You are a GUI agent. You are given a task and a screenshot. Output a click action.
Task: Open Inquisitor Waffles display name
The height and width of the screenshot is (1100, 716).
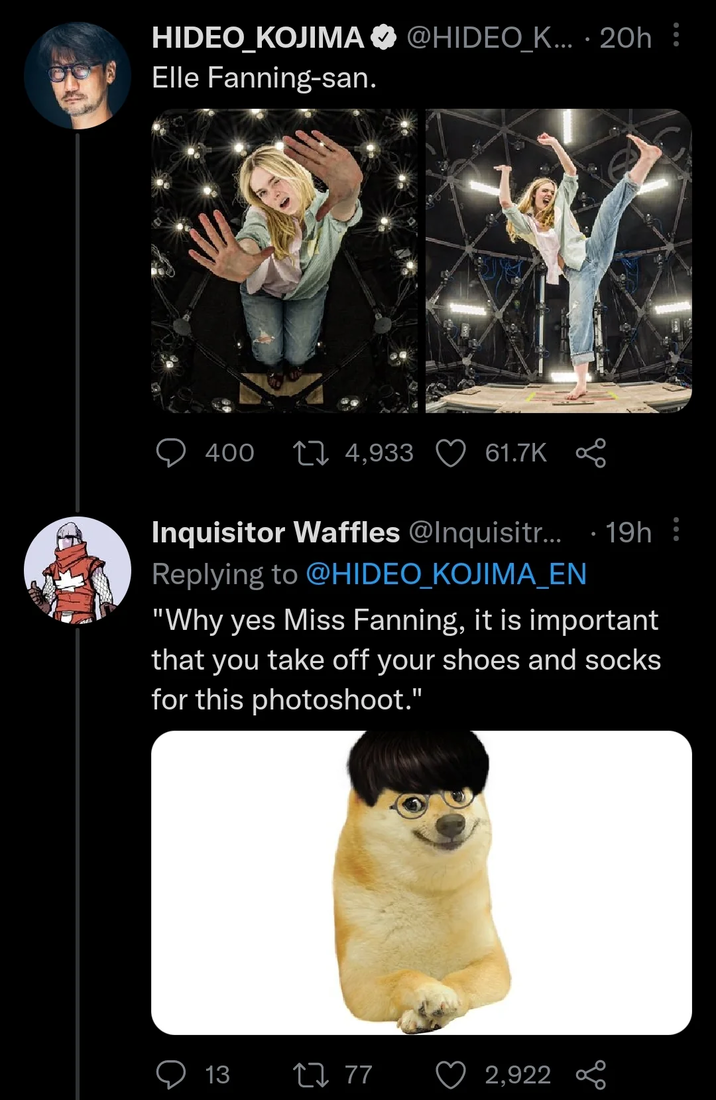click(275, 533)
